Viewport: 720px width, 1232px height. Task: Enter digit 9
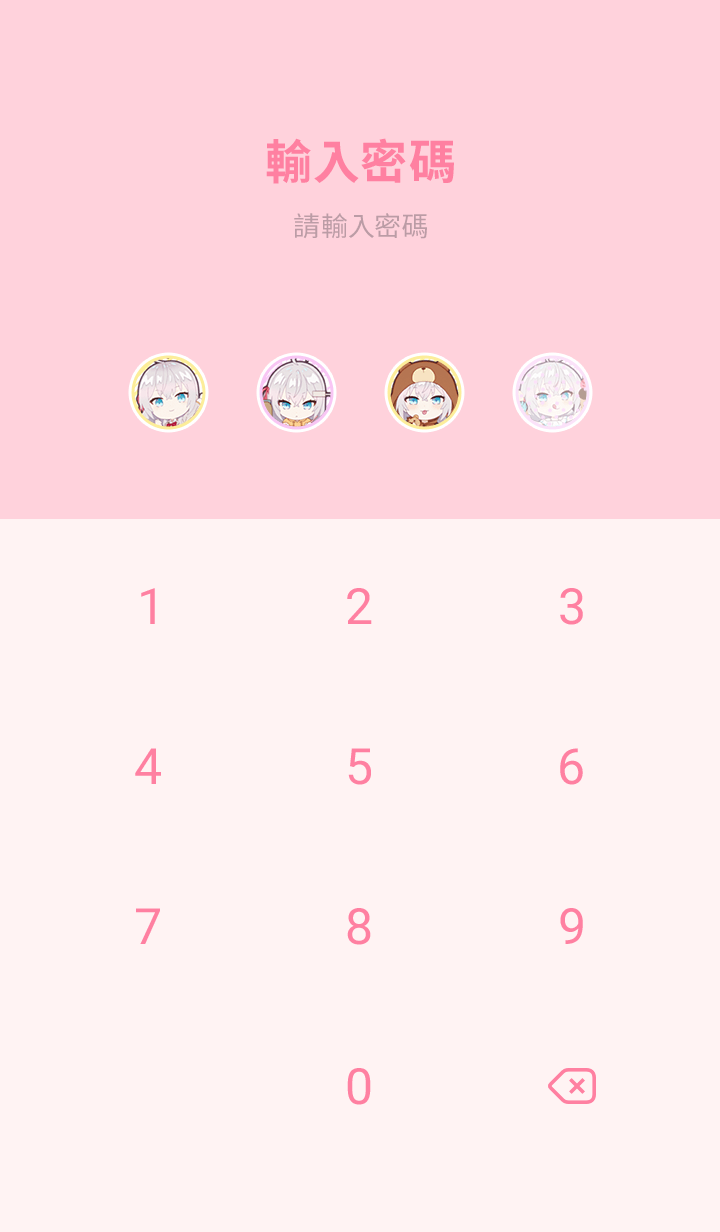571,927
